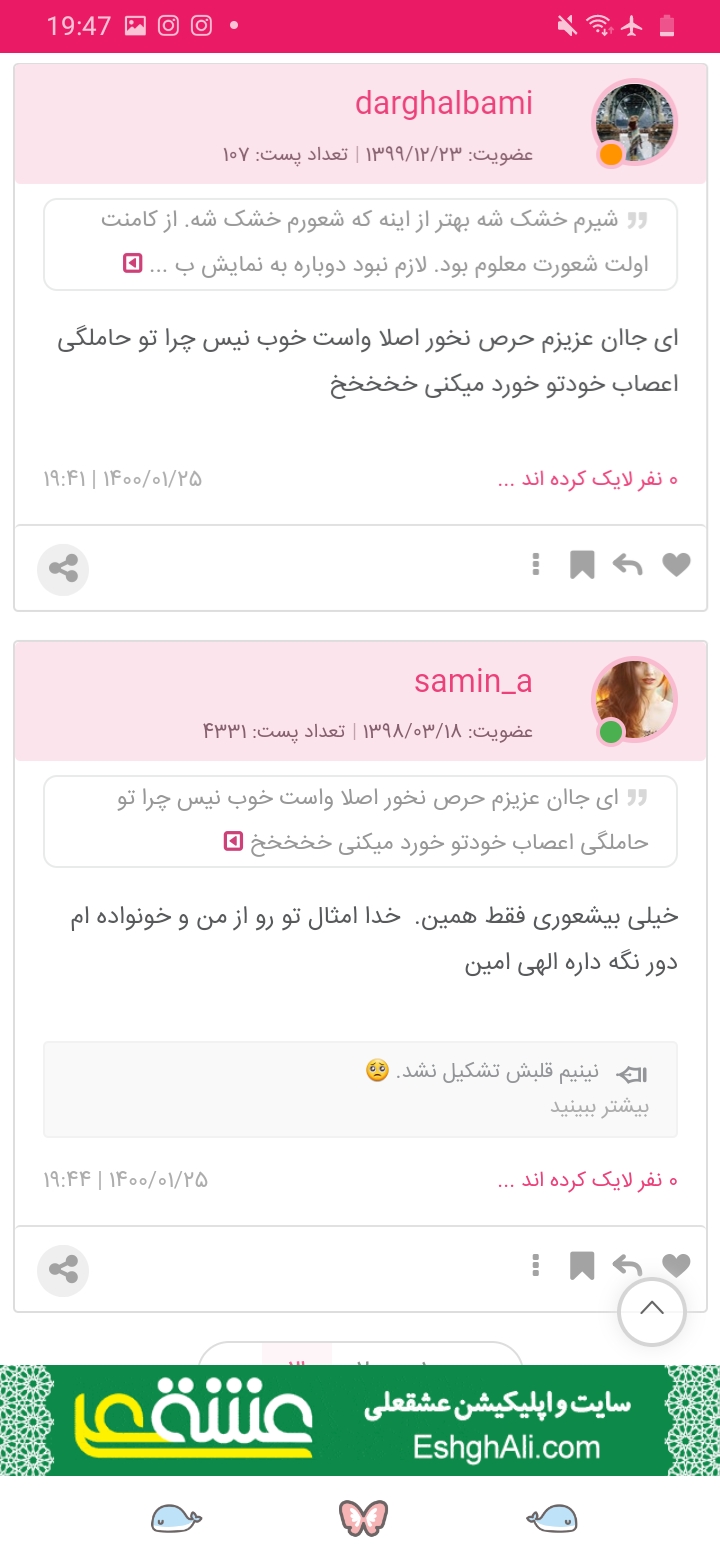Screen dimensions: 720x1560
Task: Like samin_a's post with the heart icon
Action: click(677, 1266)
